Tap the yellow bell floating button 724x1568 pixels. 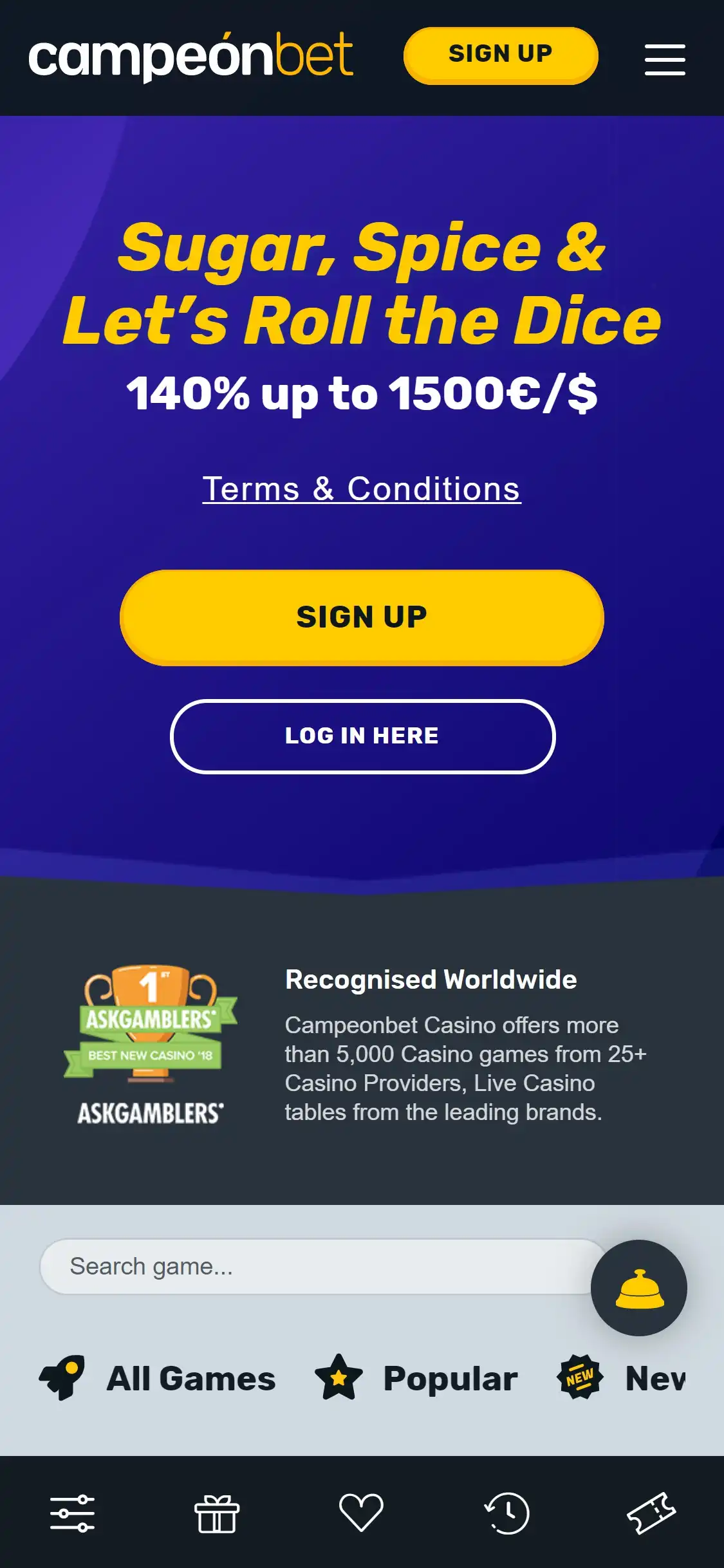click(638, 1288)
